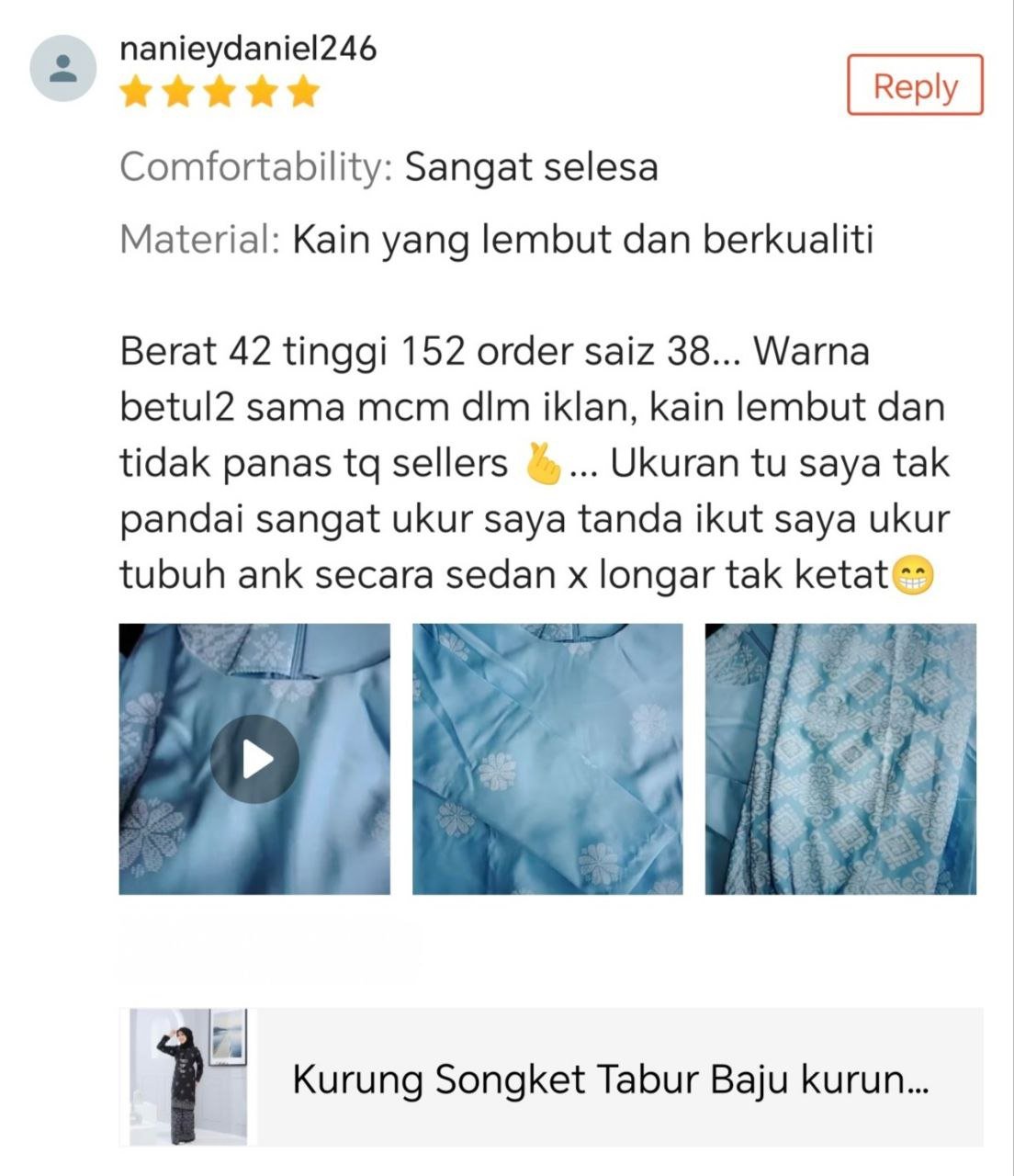1014x1176 pixels.
Task: Open the third review photo of songket fabric
Action: pyautogui.click(x=839, y=759)
